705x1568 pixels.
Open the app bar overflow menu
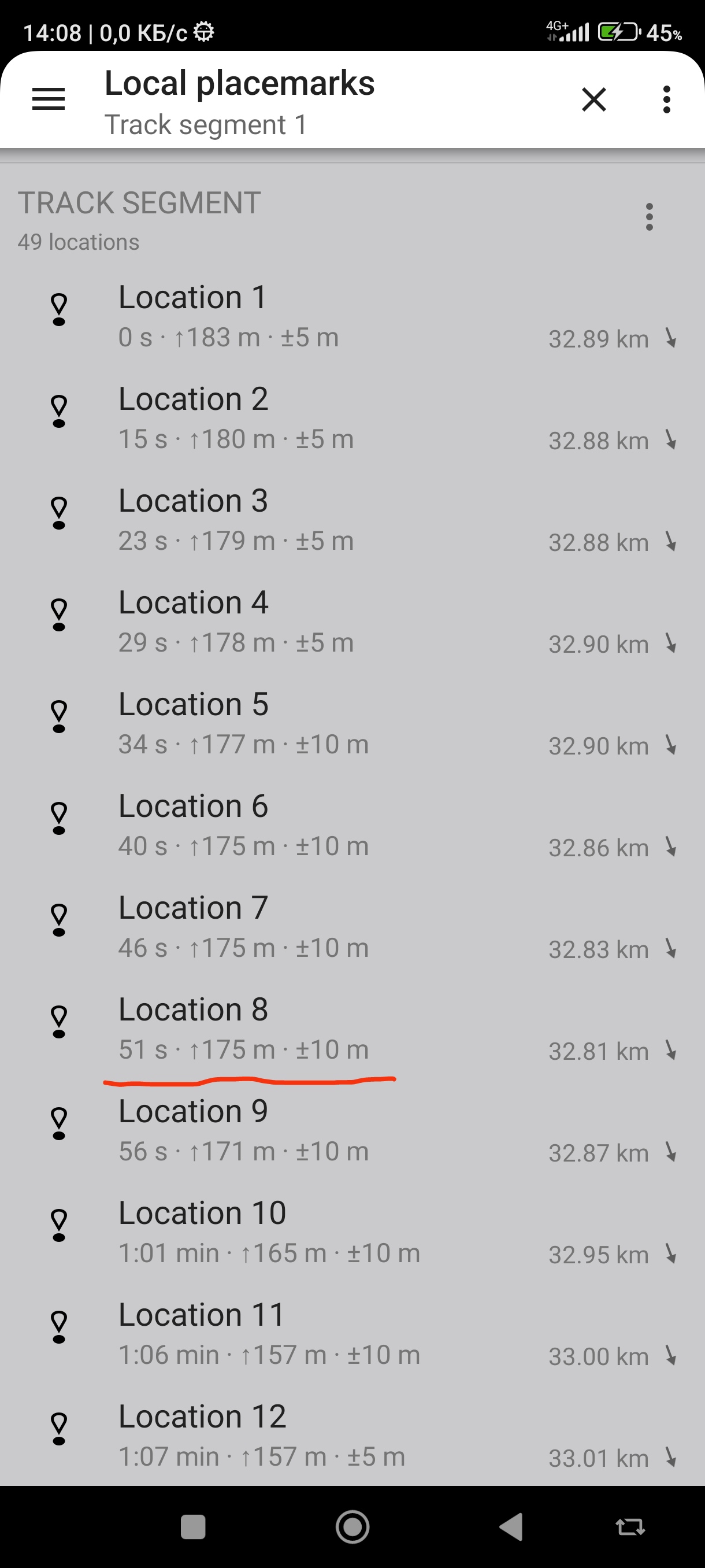pos(667,99)
